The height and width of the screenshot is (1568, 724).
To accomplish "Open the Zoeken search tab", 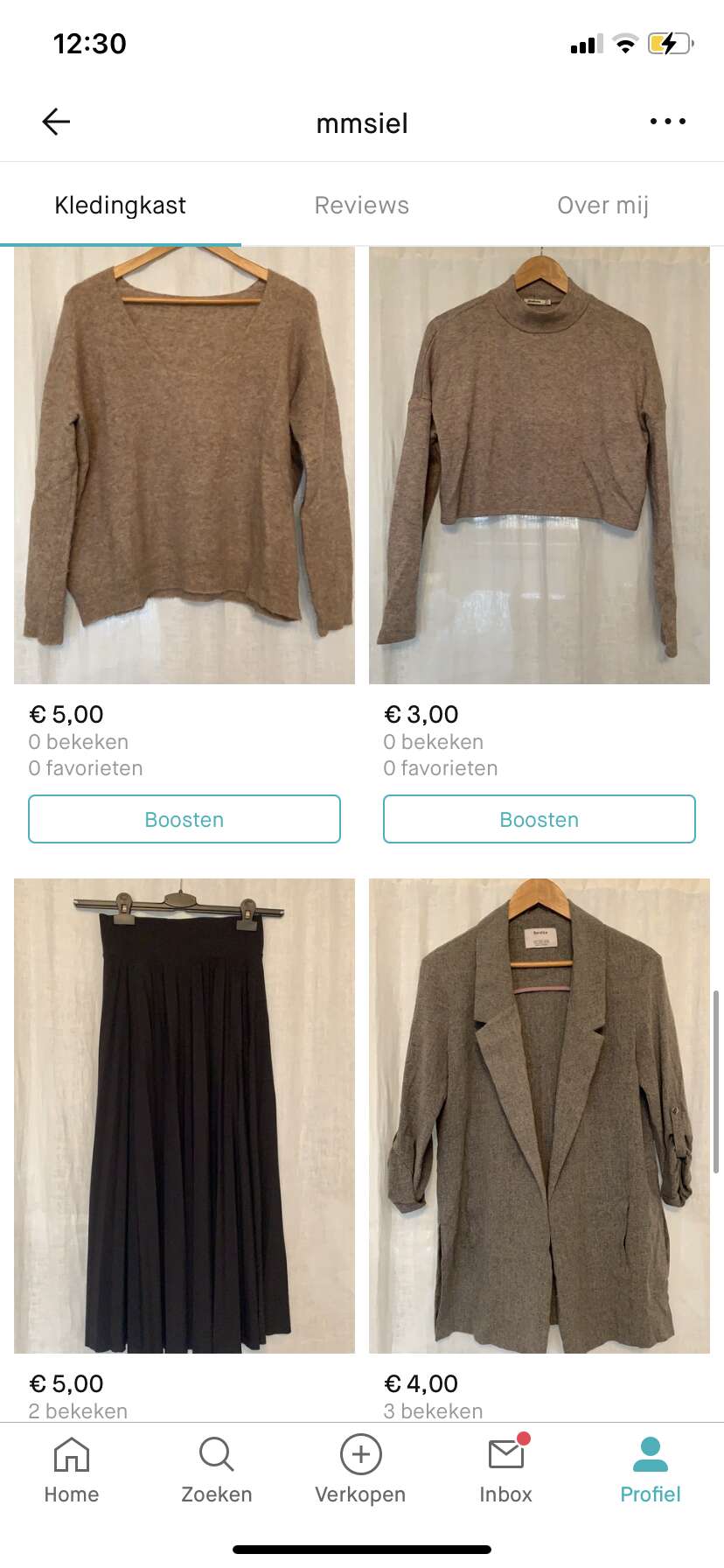I will point(217,1470).
